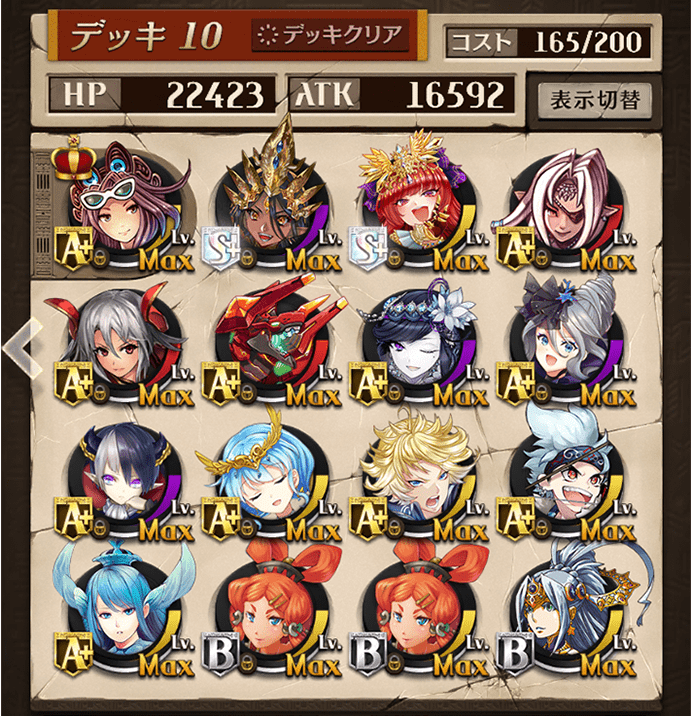Tap the デッキクリア button
Screen dimensions: 692x716
(x=329, y=35)
